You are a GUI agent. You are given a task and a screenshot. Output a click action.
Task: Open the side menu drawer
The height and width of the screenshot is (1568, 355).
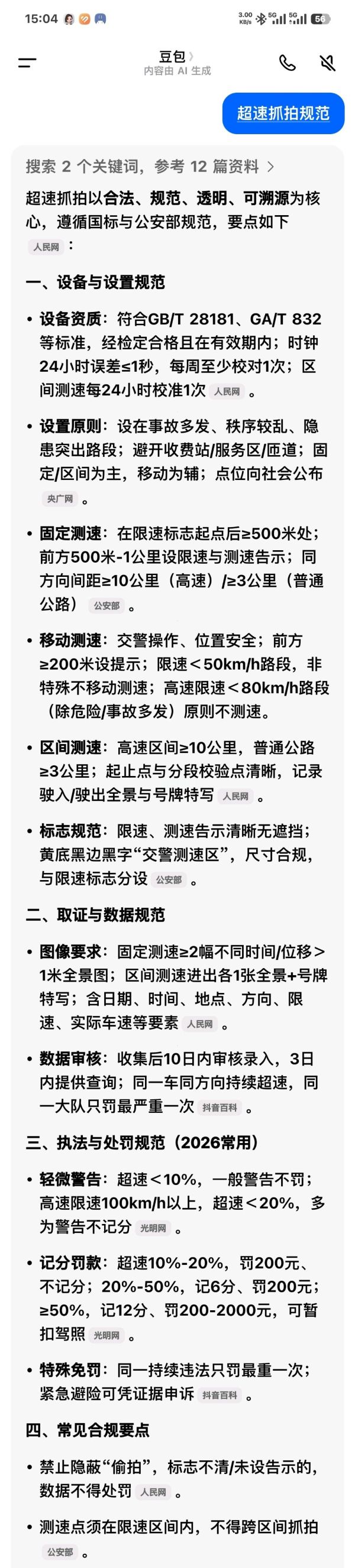pos(27,62)
